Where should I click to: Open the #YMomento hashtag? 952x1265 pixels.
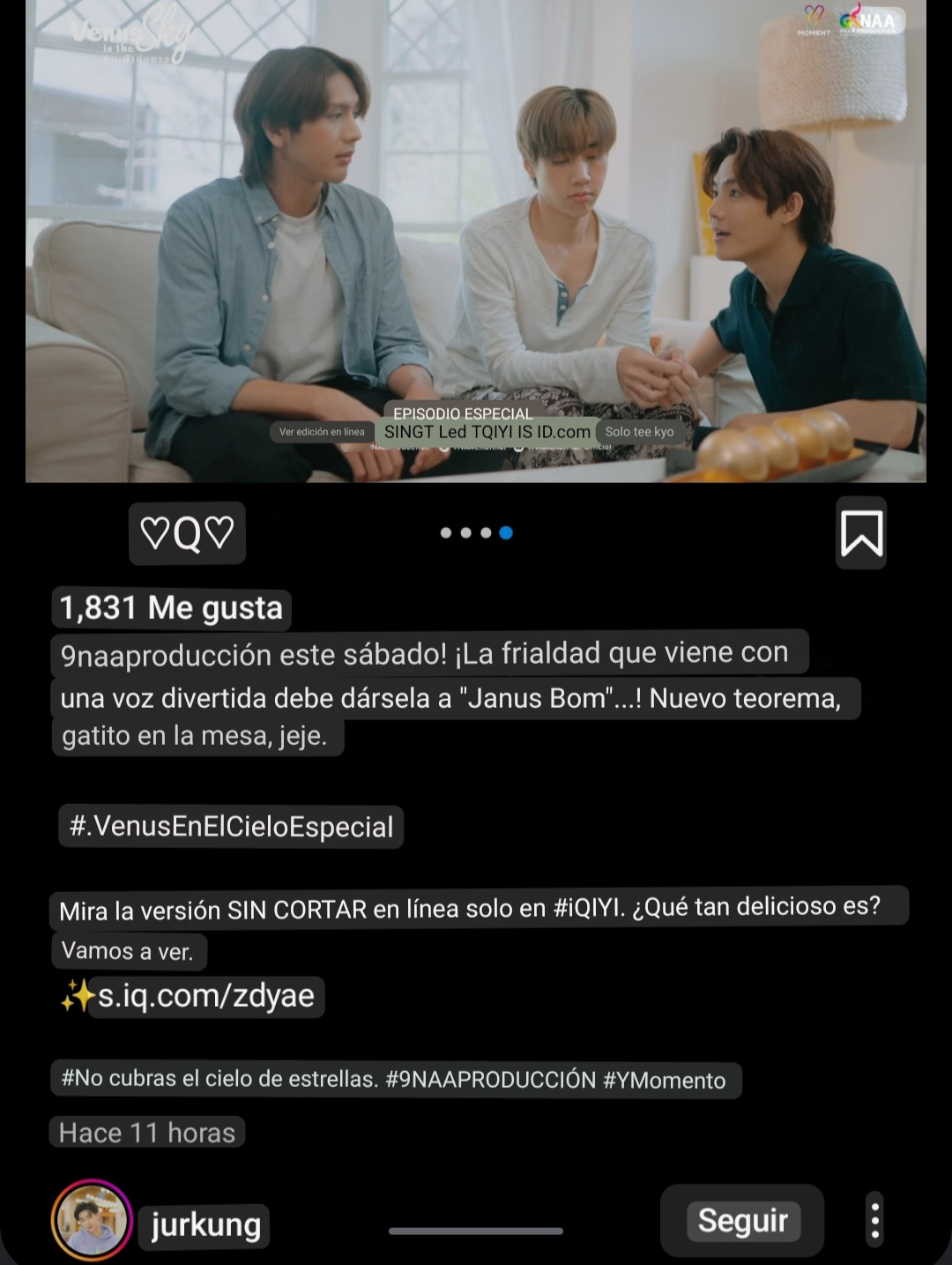tap(664, 1080)
